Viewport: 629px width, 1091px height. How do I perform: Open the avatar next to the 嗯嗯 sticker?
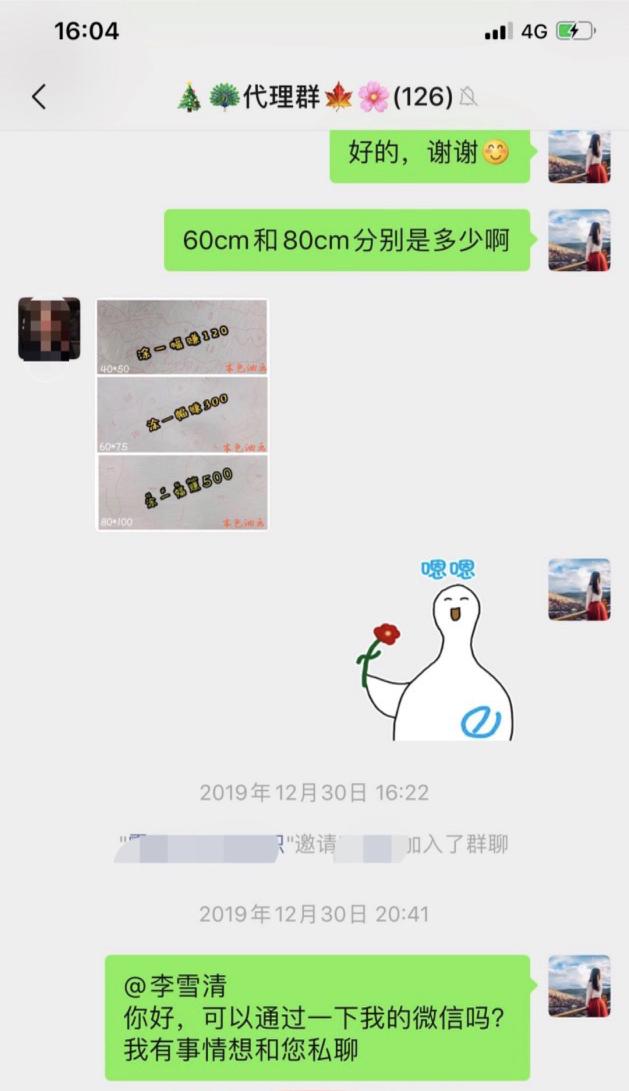tap(579, 589)
